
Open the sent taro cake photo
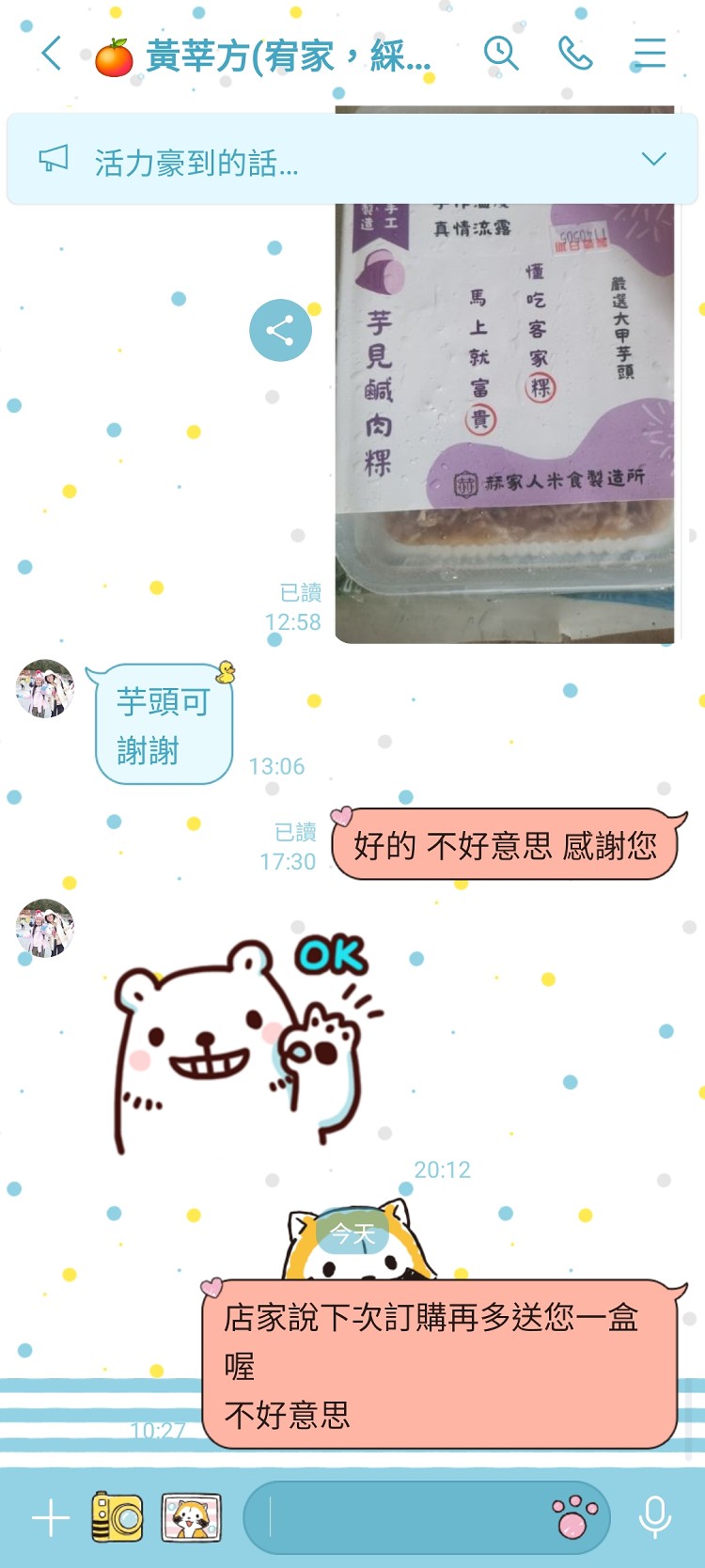coord(505,376)
